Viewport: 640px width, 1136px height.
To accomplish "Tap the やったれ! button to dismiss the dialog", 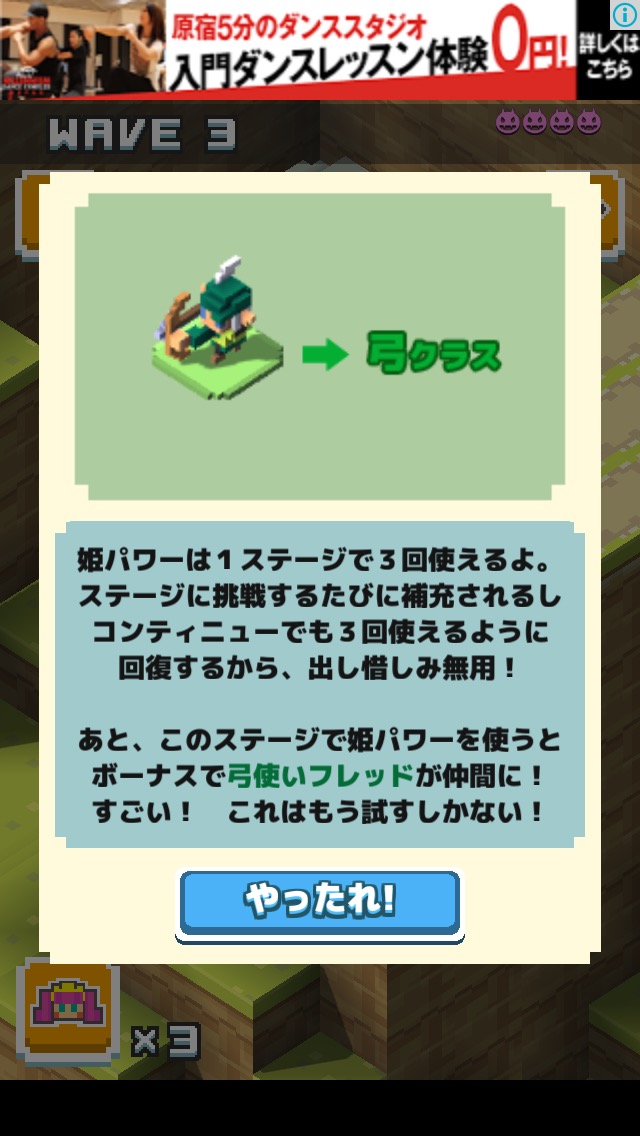I will [320, 902].
